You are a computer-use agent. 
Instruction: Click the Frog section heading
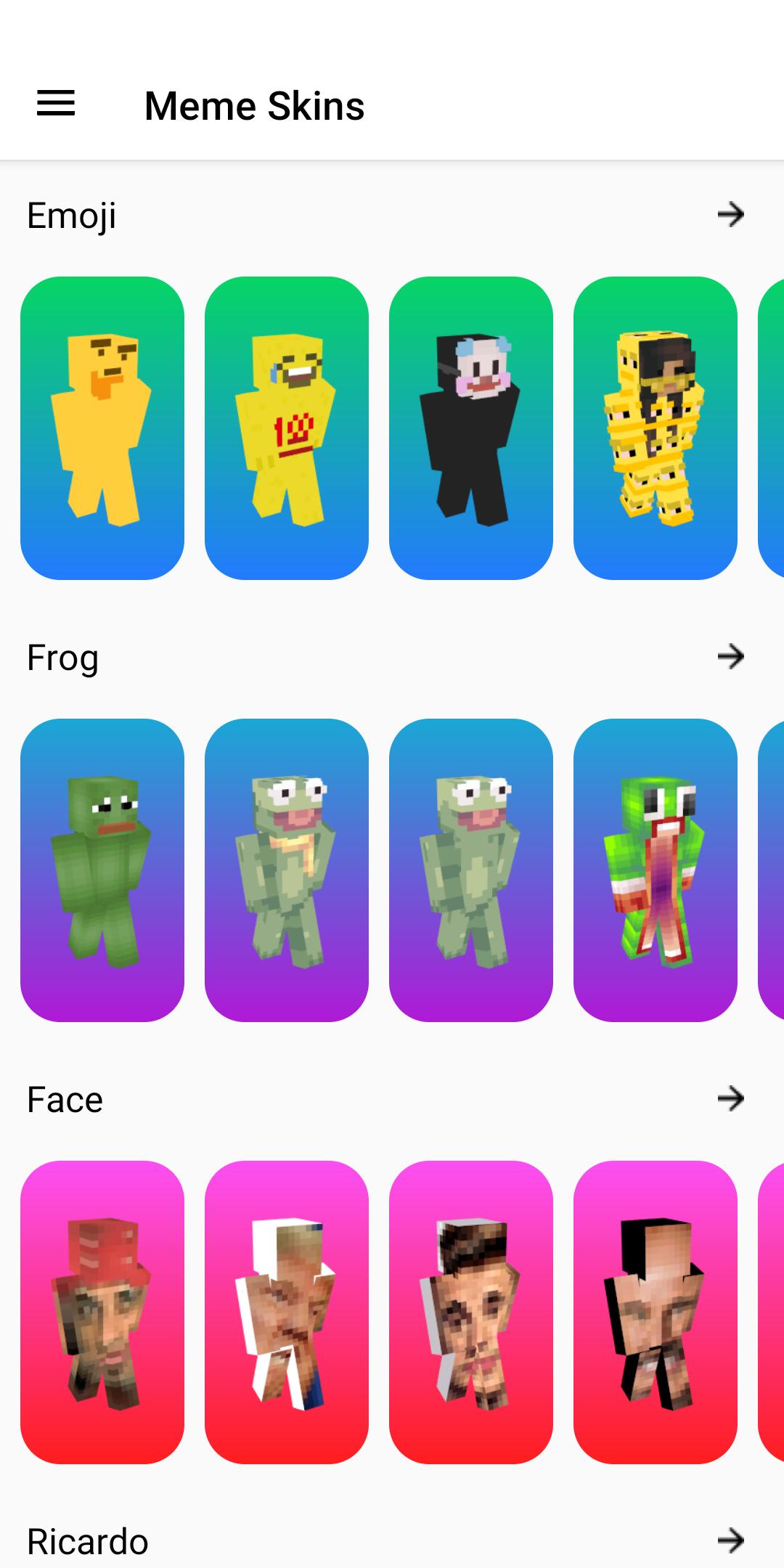(x=62, y=657)
